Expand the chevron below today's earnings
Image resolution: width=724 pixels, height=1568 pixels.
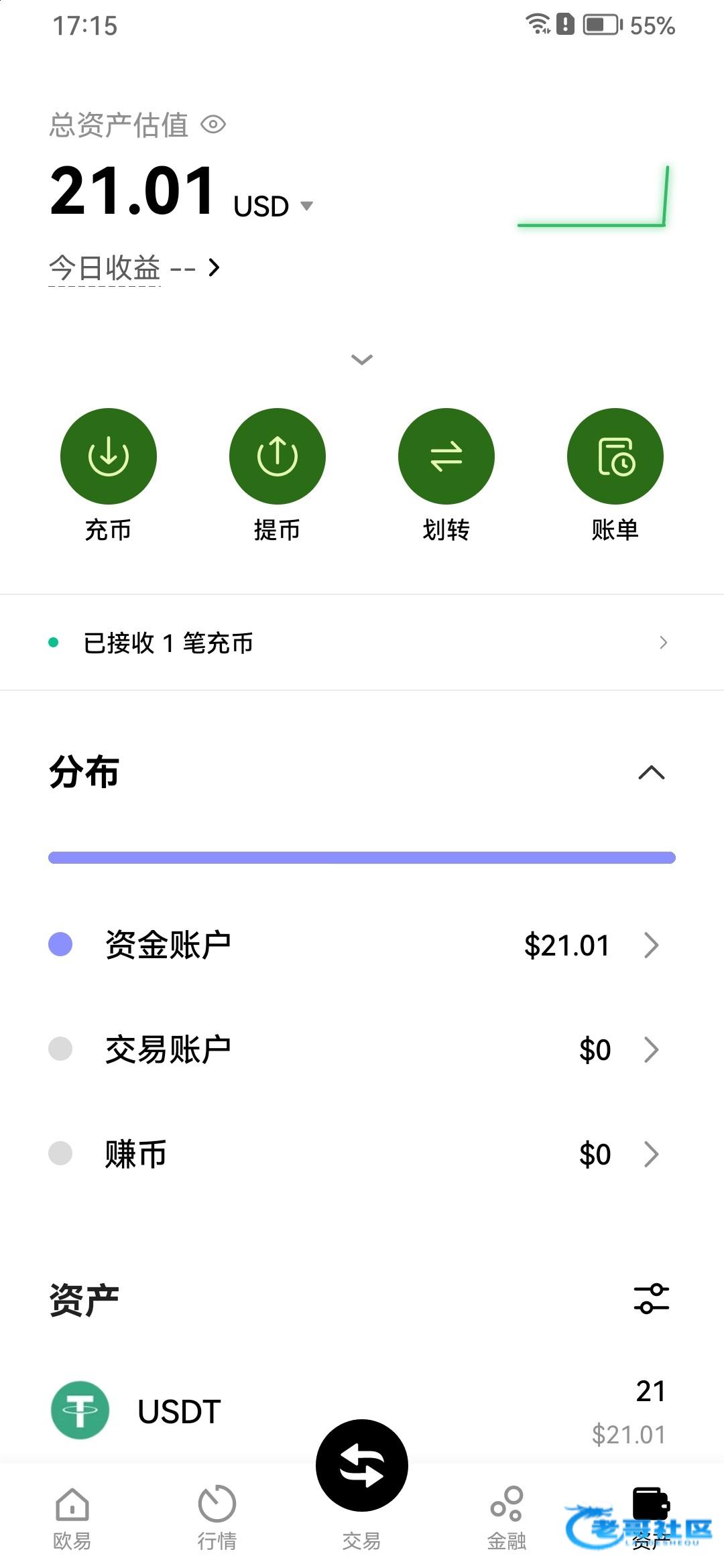coord(362,360)
